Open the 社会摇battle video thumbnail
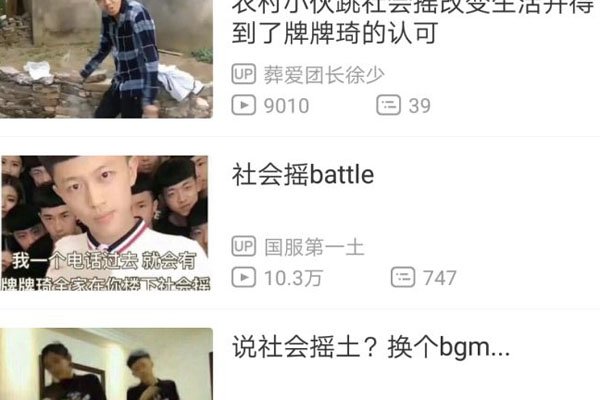This screenshot has height=400, width=600. tap(105, 222)
